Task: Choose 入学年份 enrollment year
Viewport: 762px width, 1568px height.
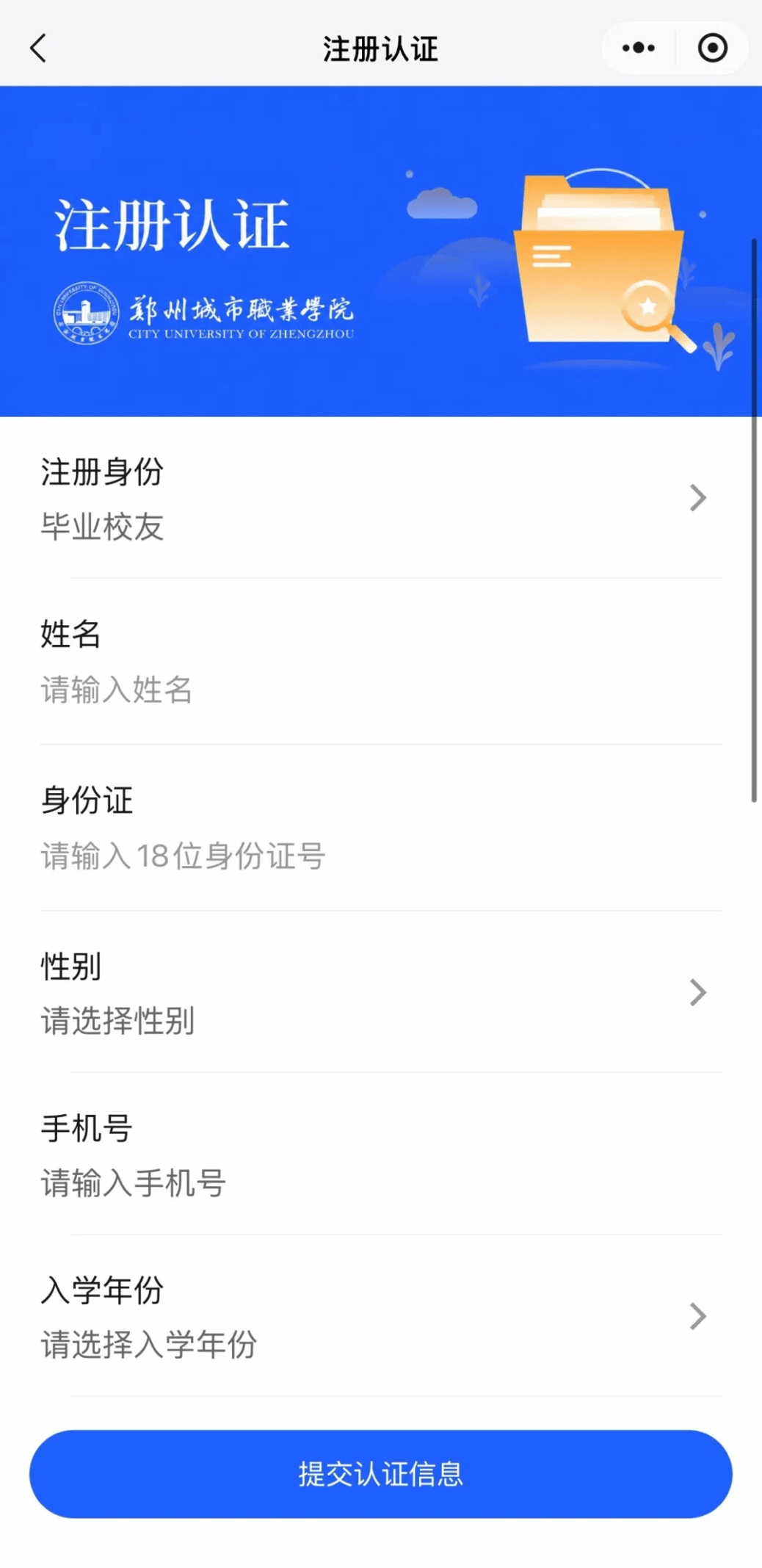Action: (x=381, y=1317)
